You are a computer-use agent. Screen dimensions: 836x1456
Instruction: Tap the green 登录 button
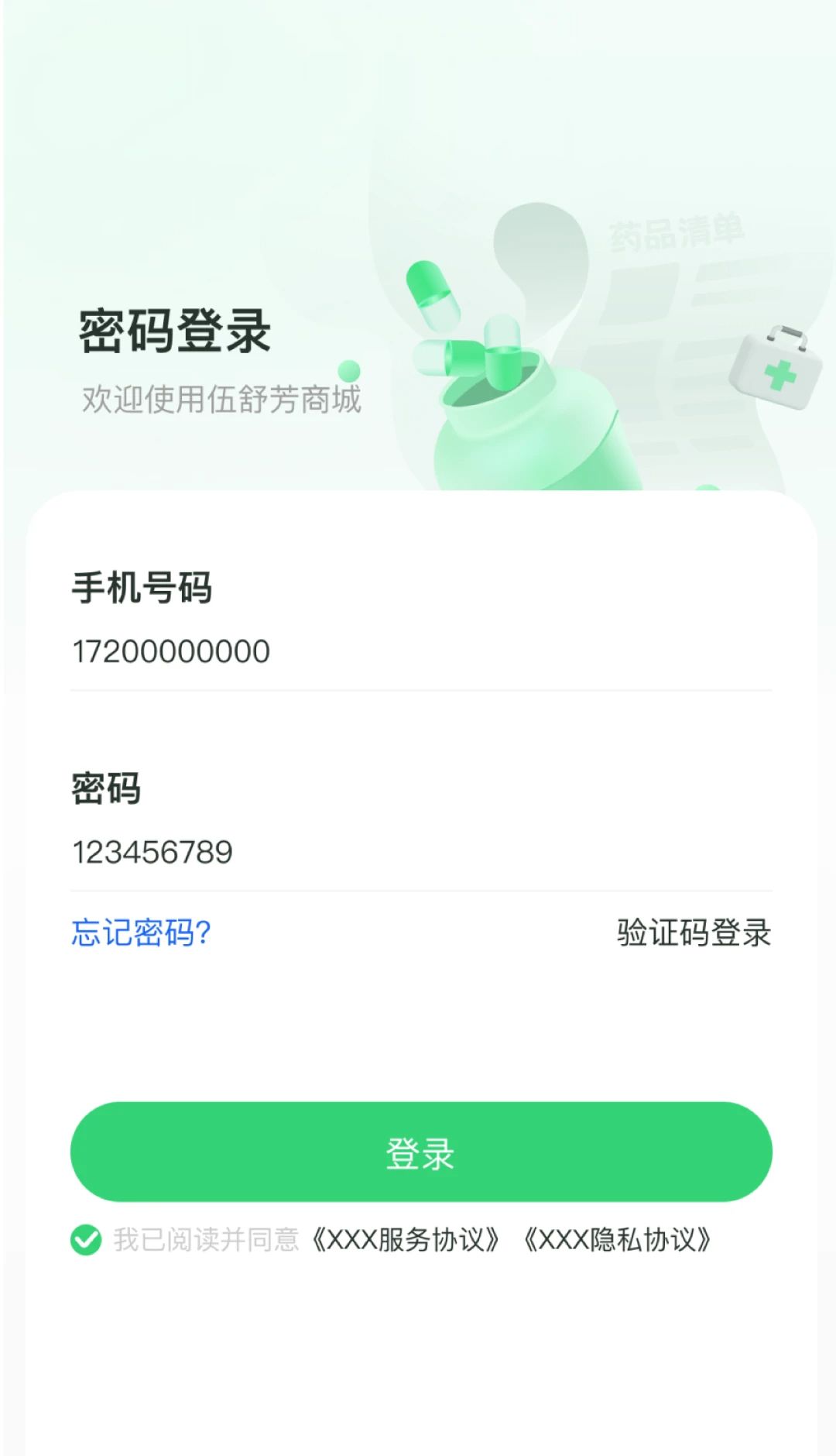pyautogui.click(x=421, y=1152)
